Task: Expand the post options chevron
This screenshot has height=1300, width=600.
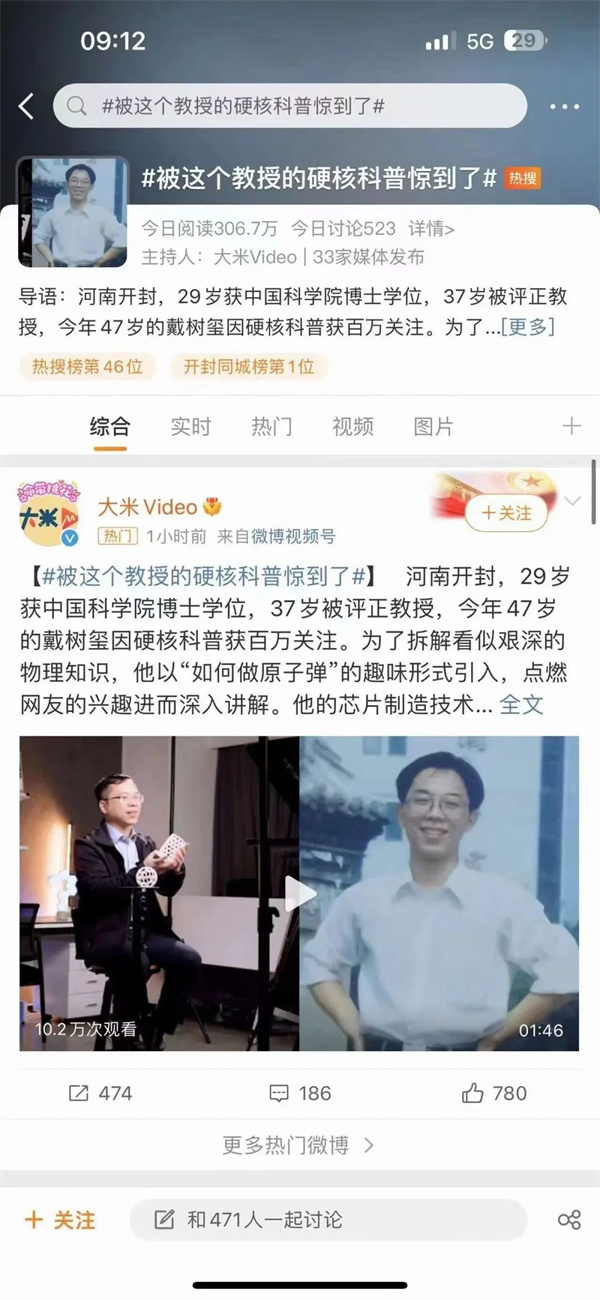Action: 573,501
